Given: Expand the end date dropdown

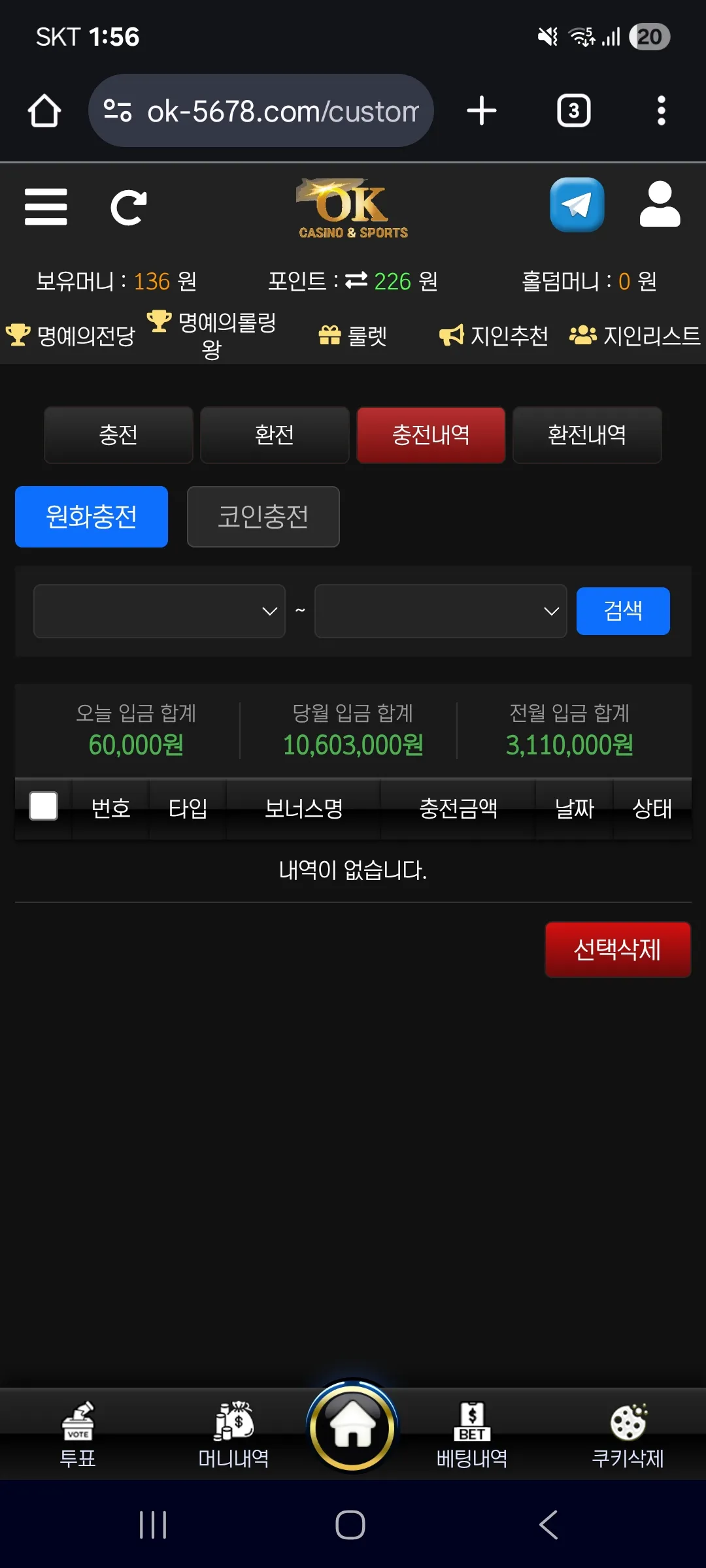Looking at the screenshot, I should (441, 611).
